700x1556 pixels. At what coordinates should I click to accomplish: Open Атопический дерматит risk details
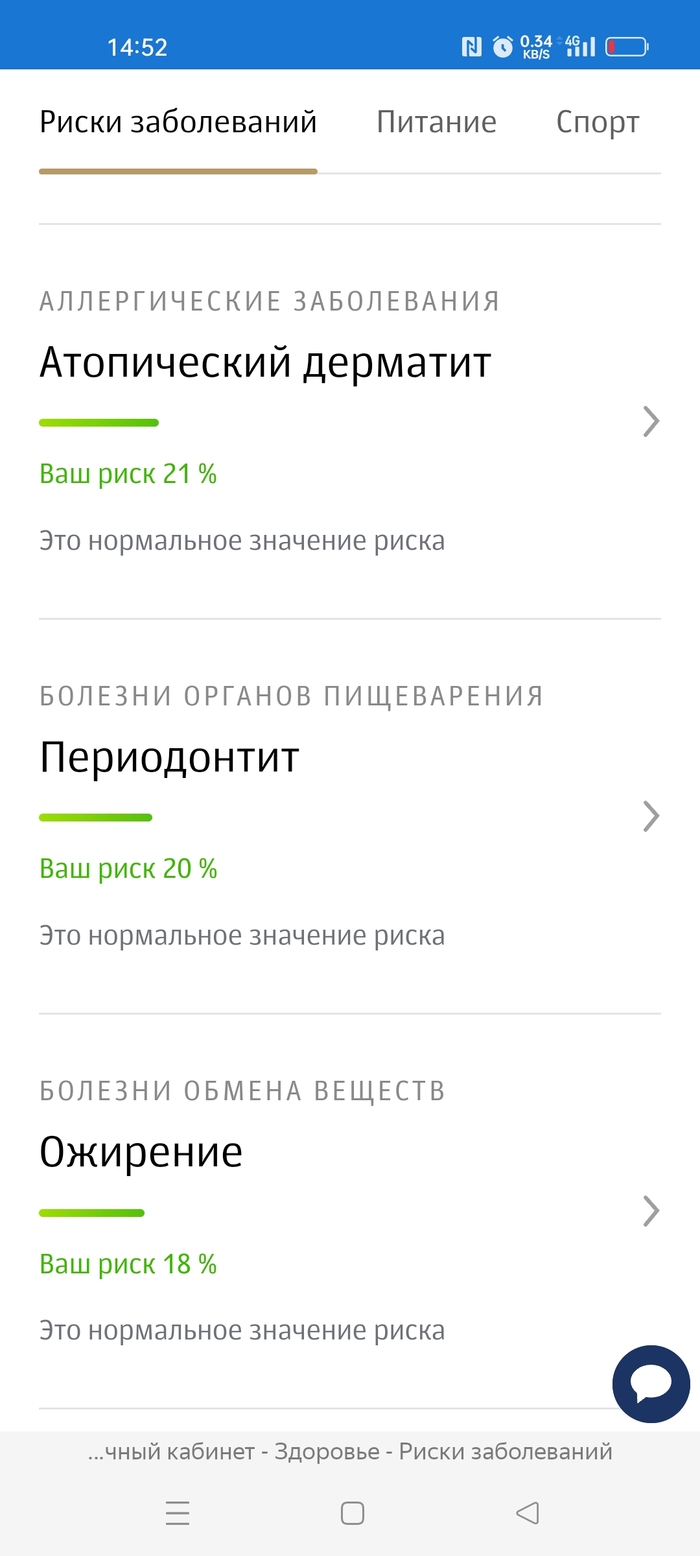coord(650,421)
